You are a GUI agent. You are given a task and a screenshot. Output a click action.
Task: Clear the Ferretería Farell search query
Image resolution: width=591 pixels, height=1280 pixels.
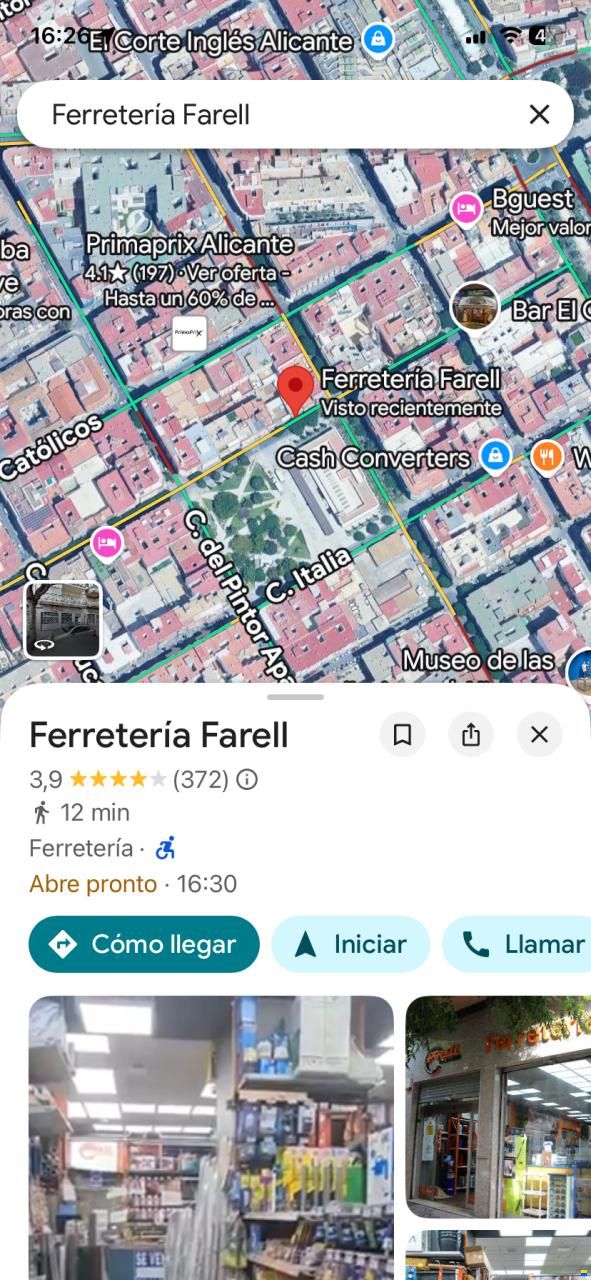click(x=539, y=115)
